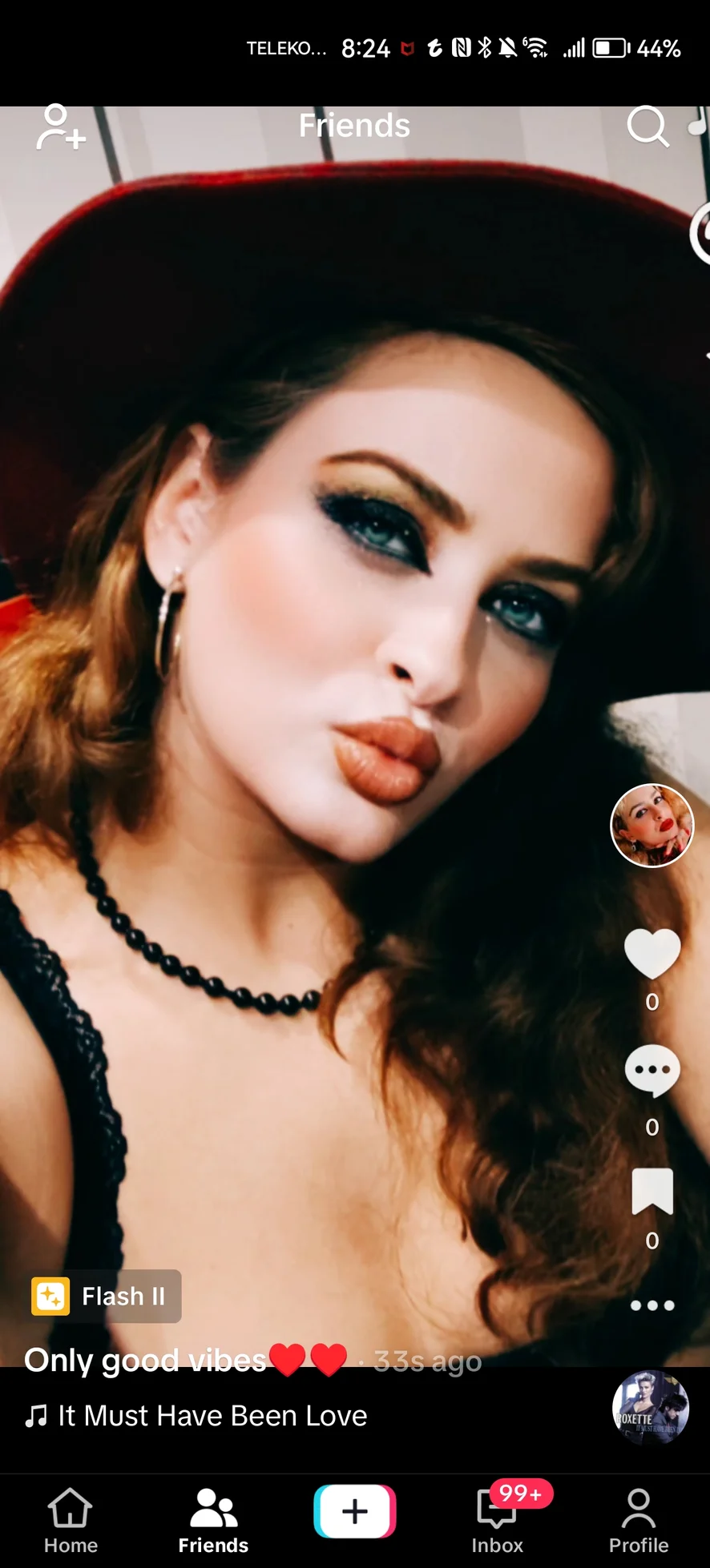Switch to the Profile tab
Screen dimensions: 710x1568
638,1521
